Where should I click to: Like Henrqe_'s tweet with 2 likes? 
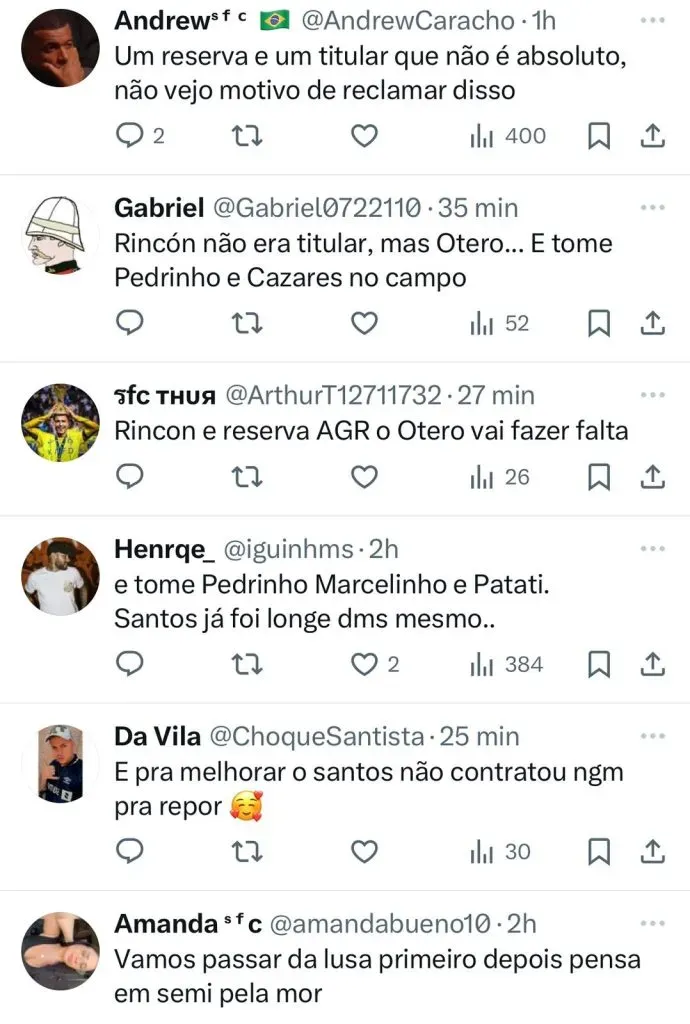pos(367,664)
